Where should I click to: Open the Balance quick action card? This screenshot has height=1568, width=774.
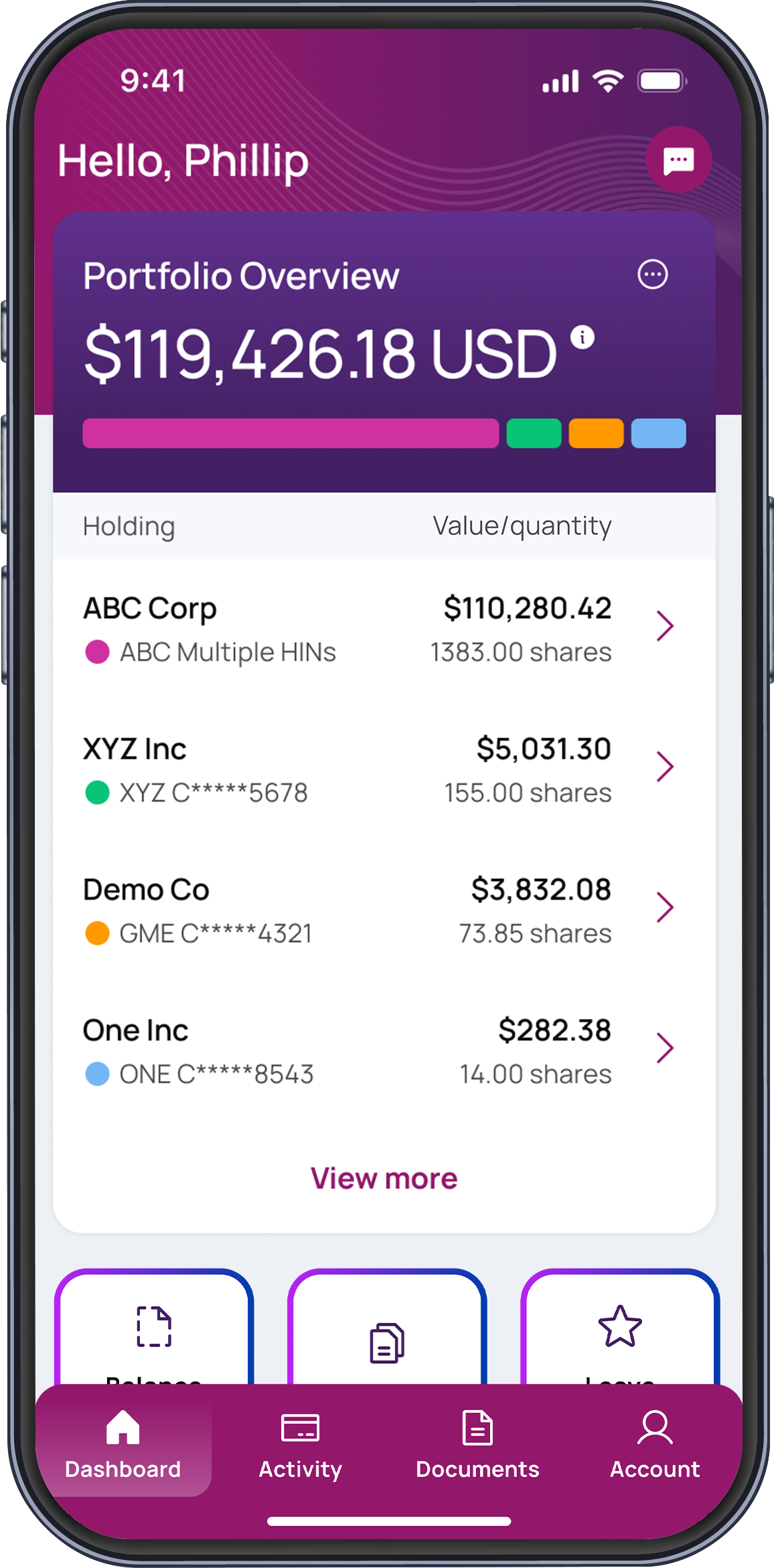[x=154, y=1329]
